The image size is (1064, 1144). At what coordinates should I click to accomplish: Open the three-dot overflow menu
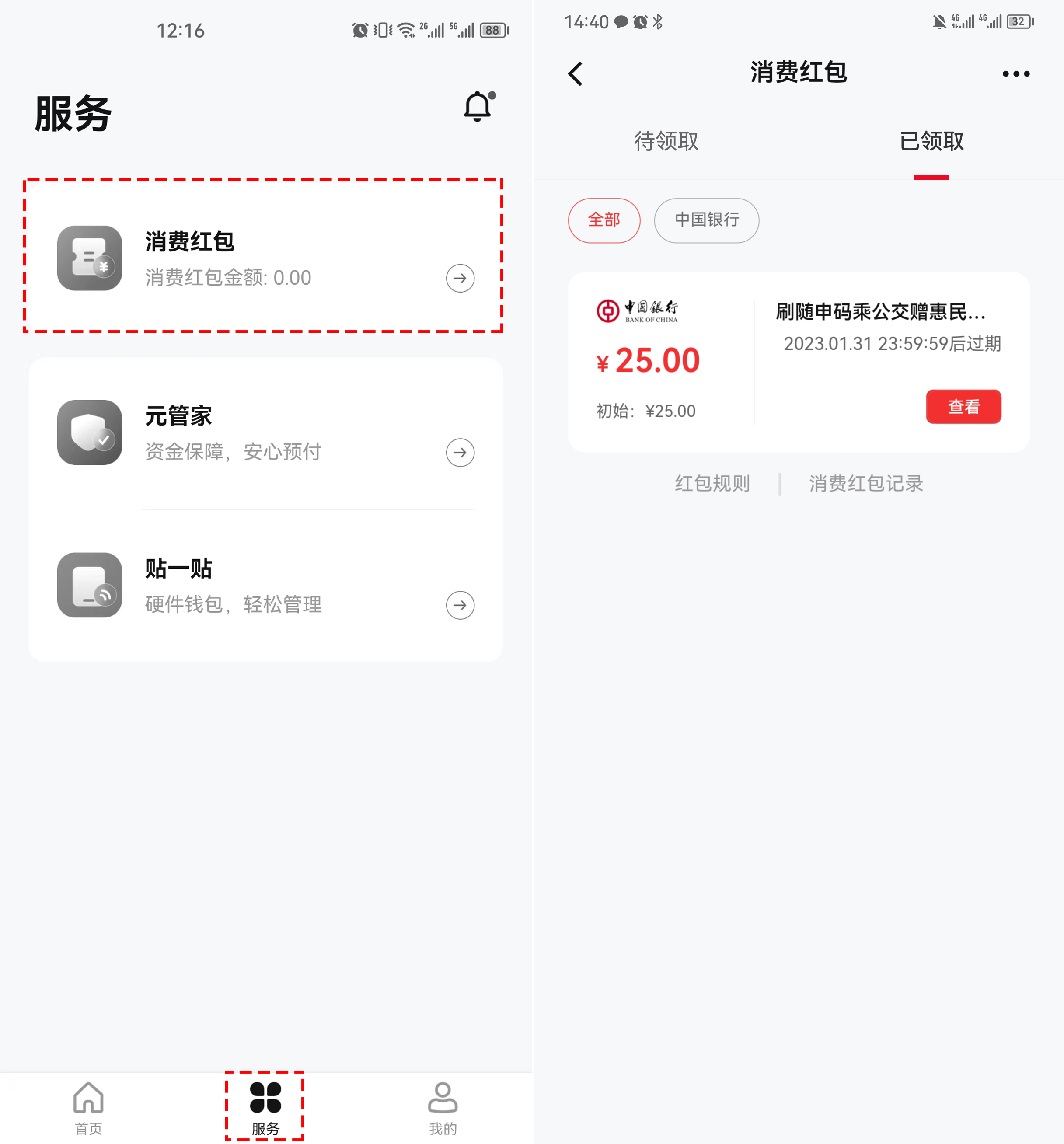tap(1015, 73)
